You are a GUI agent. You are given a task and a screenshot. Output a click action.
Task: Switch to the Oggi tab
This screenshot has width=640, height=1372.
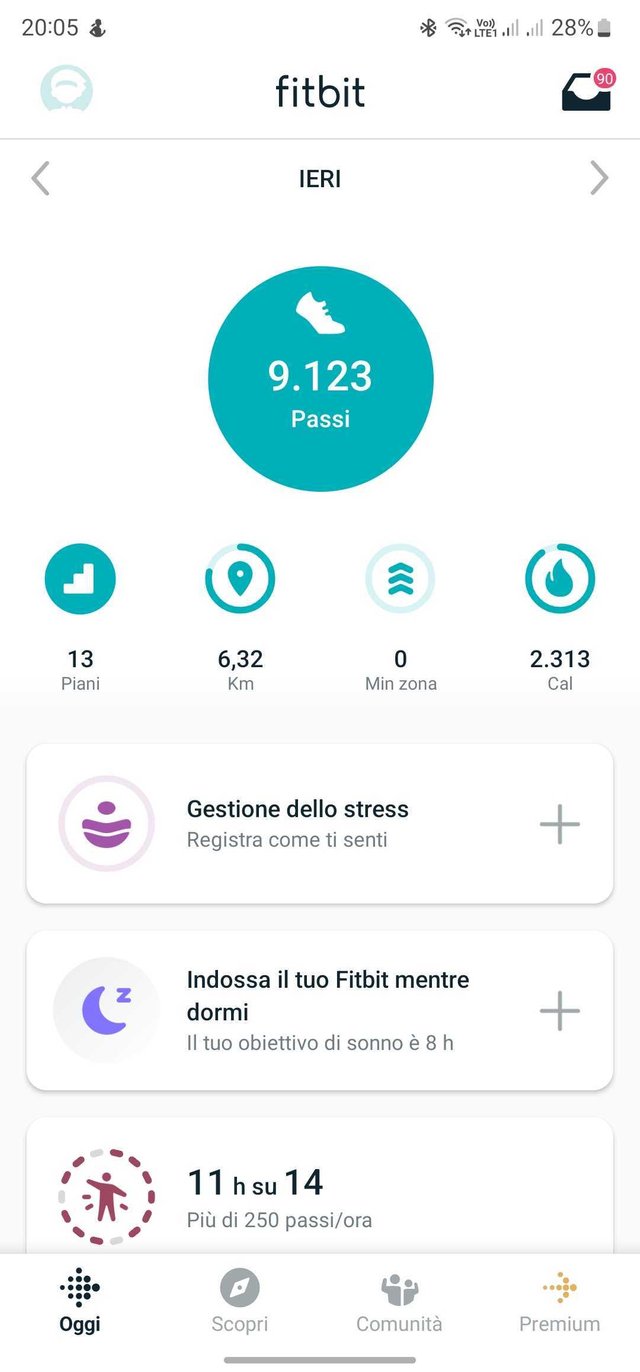coord(80,1301)
